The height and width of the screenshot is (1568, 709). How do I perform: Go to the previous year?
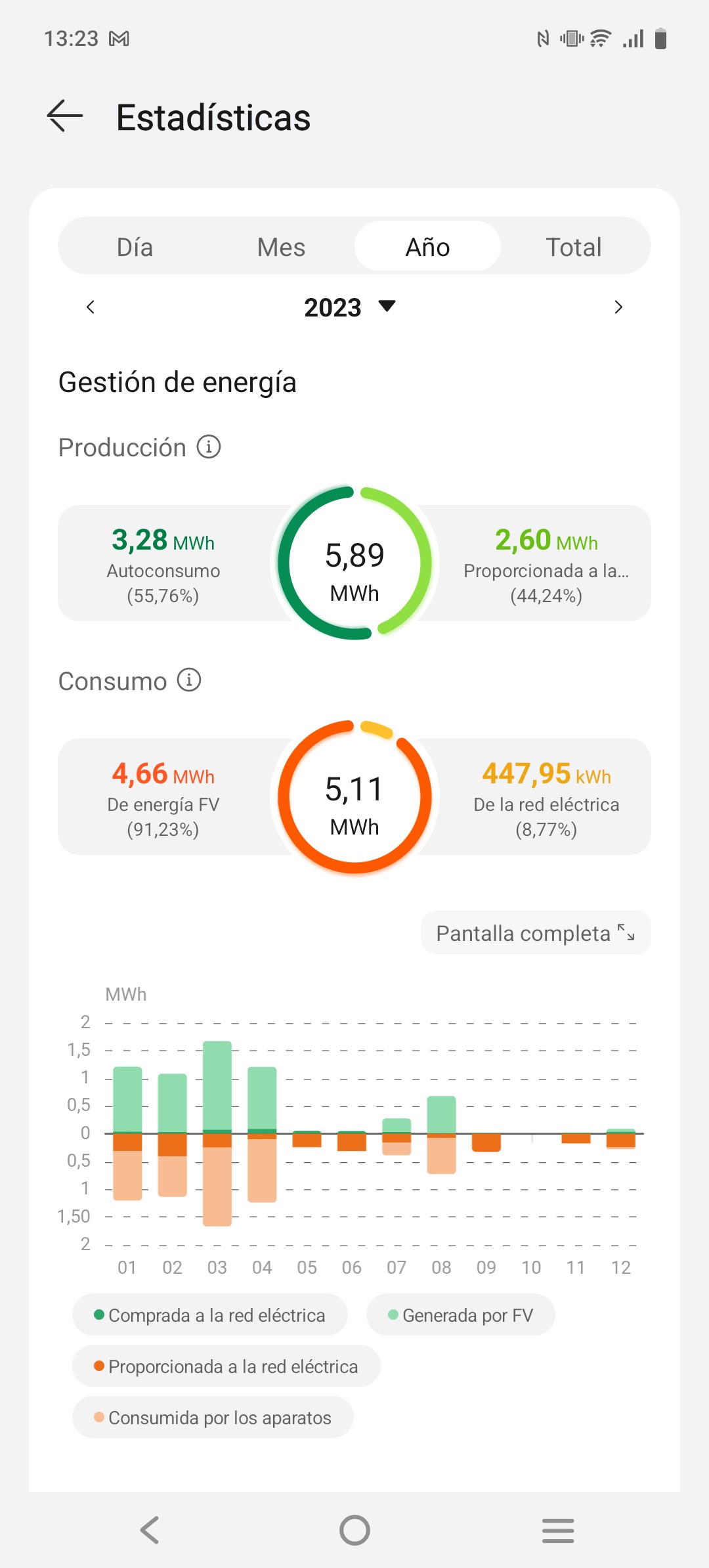(x=91, y=307)
